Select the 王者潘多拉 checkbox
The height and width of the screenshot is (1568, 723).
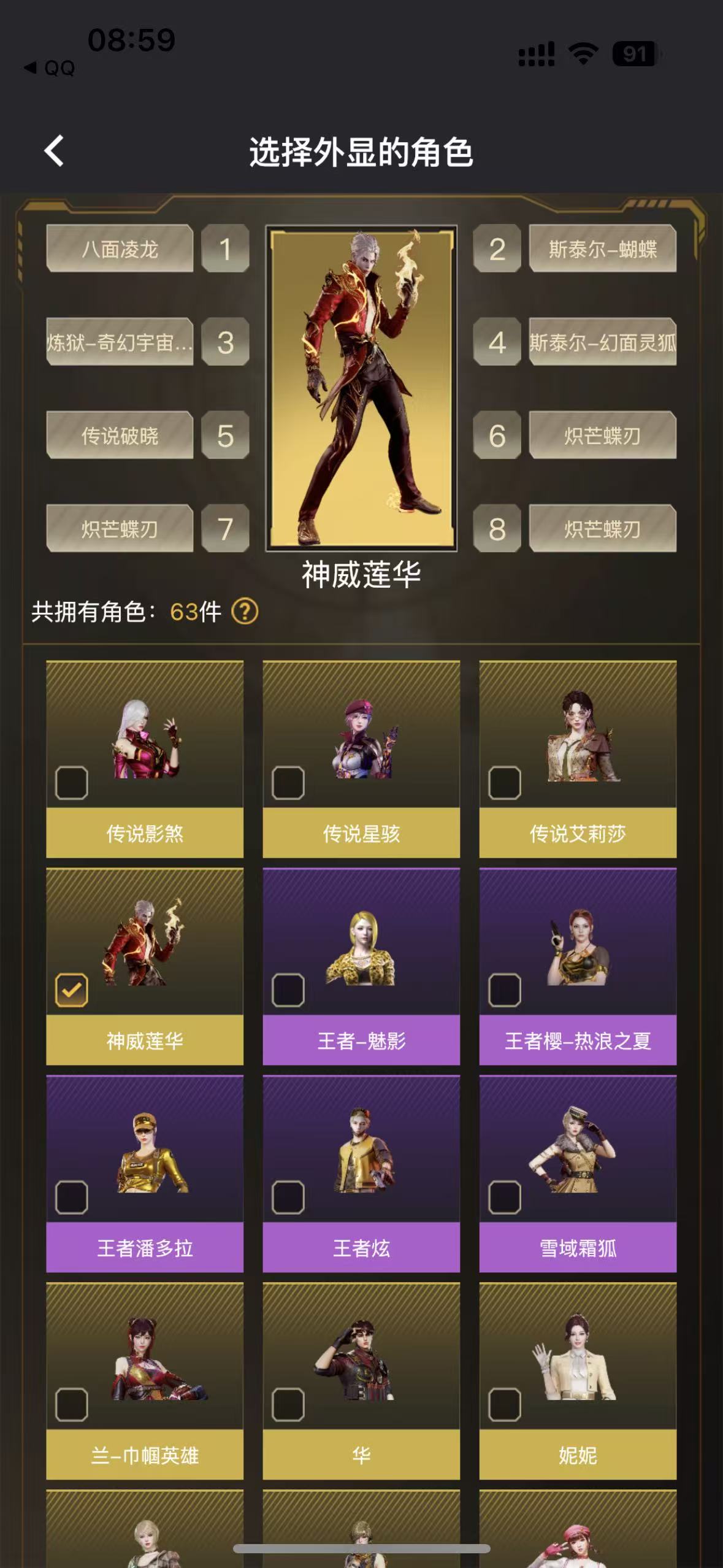pyautogui.click(x=72, y=1197)
